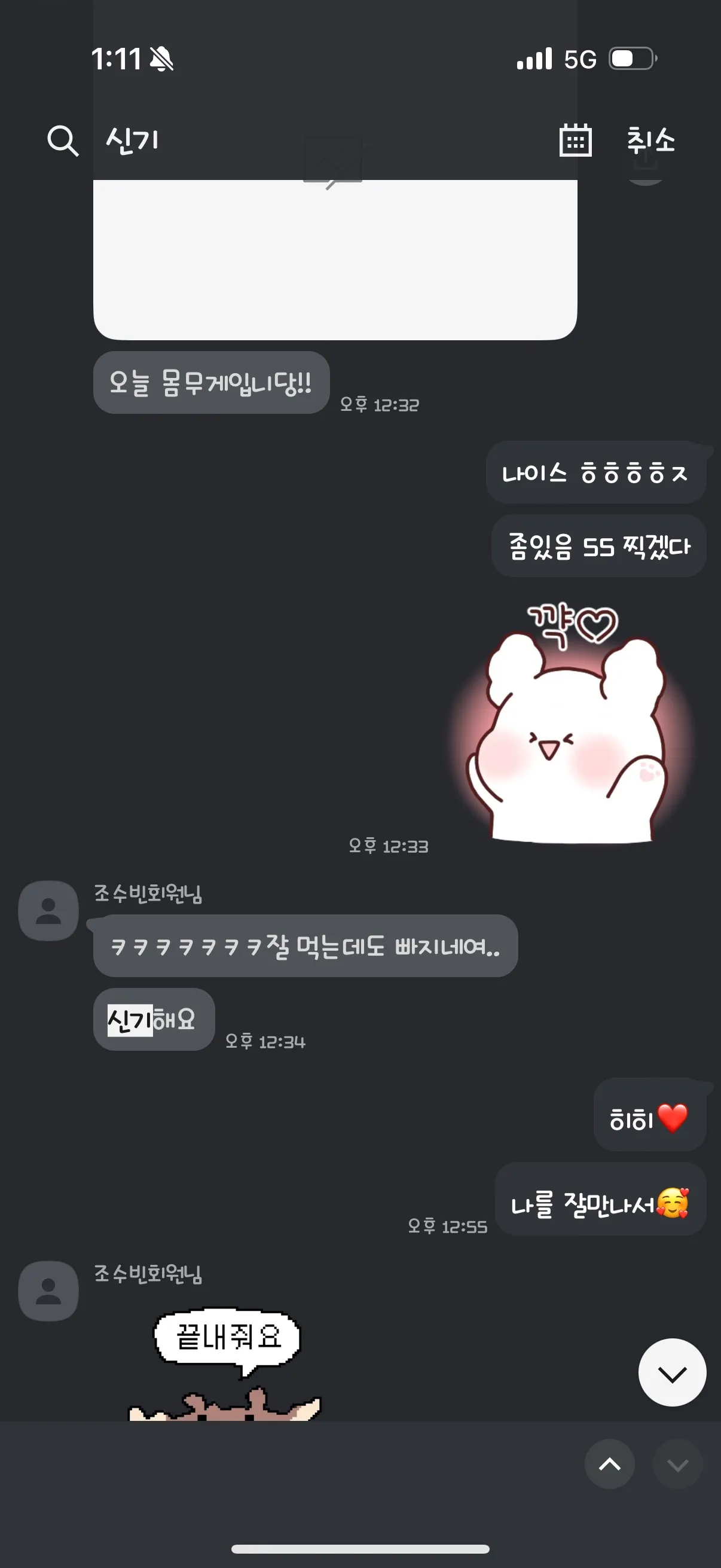Image resolution: width=721 pixels, height=1568 pixels.
Task: Open the calendar date search icon
Action: click(575, 141)
